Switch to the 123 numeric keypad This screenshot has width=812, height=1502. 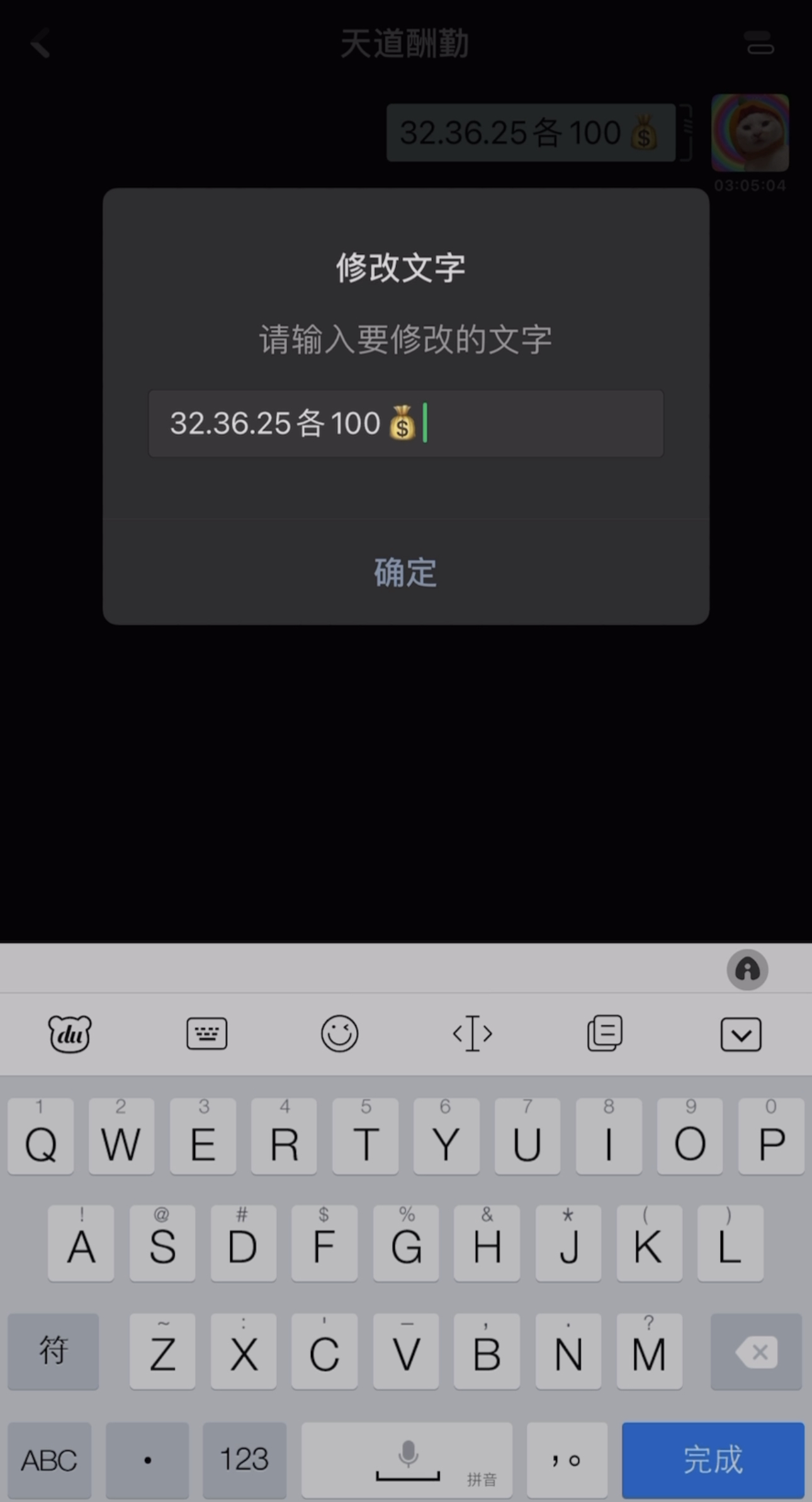(244, 1459)
